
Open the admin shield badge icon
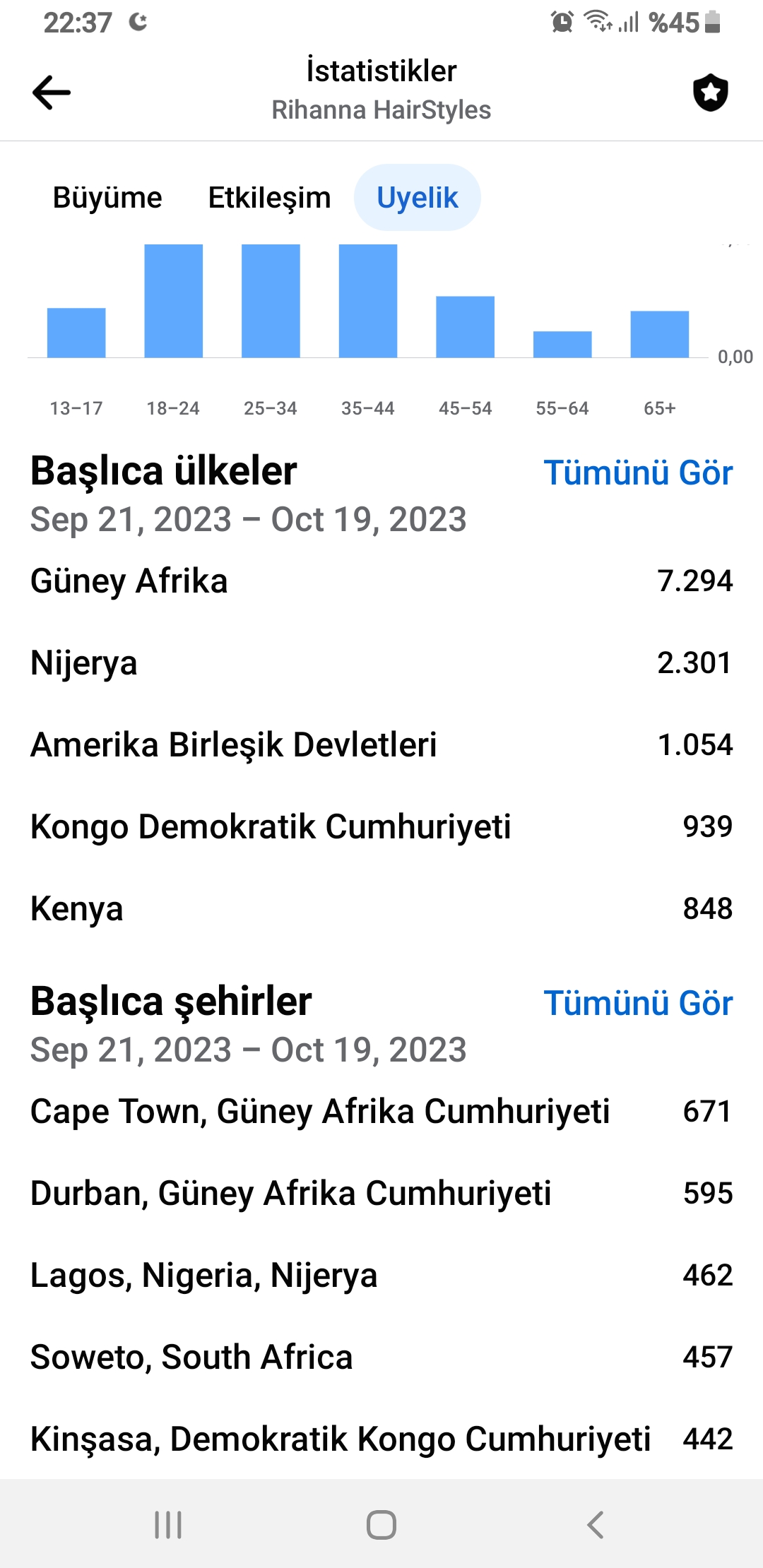[711, 93]
